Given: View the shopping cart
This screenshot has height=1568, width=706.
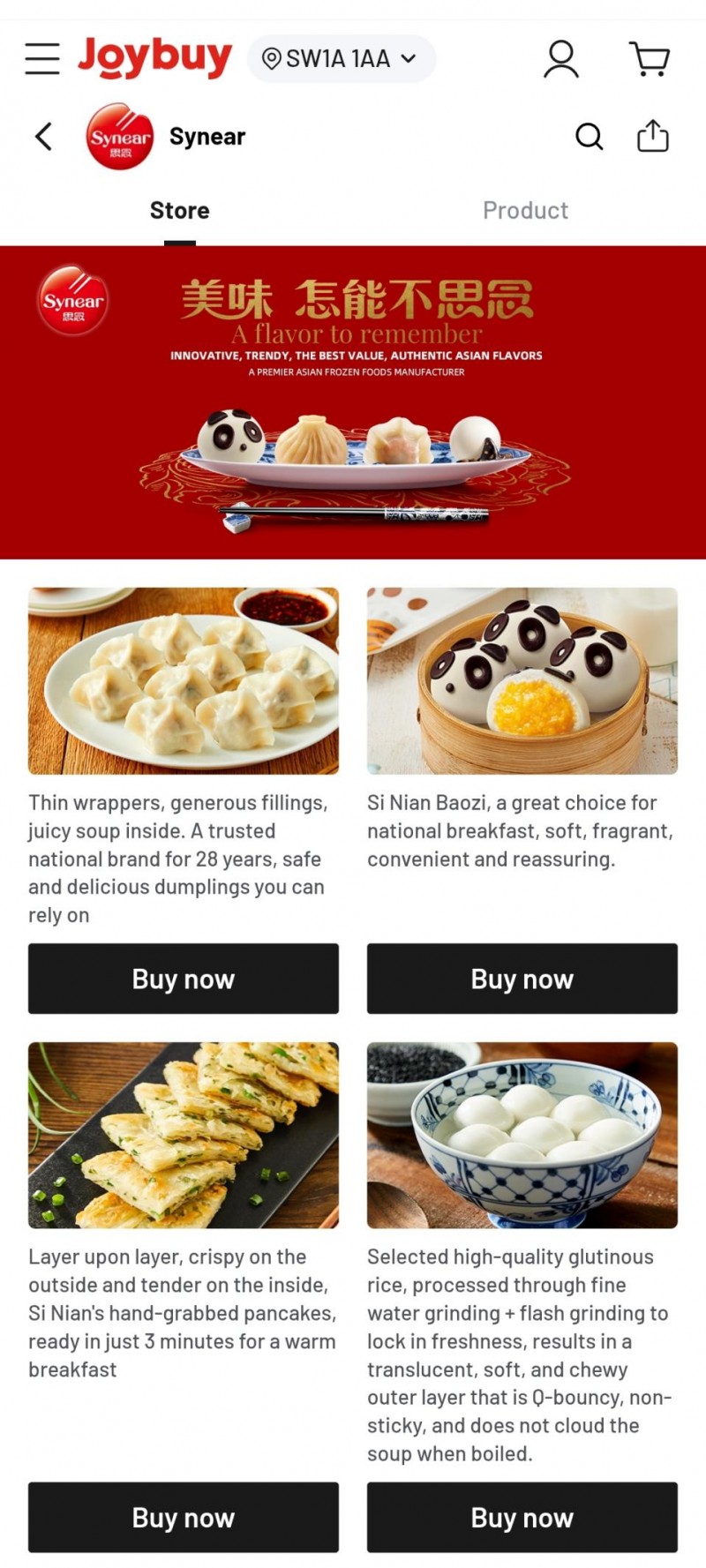Looking at the screenshot, I should (x=650, y=59).
